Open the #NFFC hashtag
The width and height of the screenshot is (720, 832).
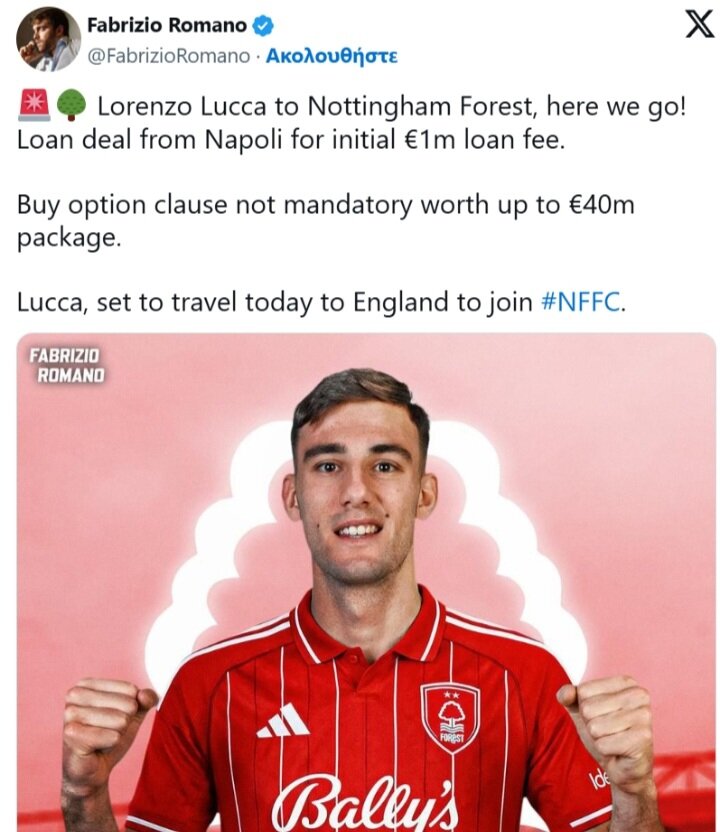pos(579,302)
